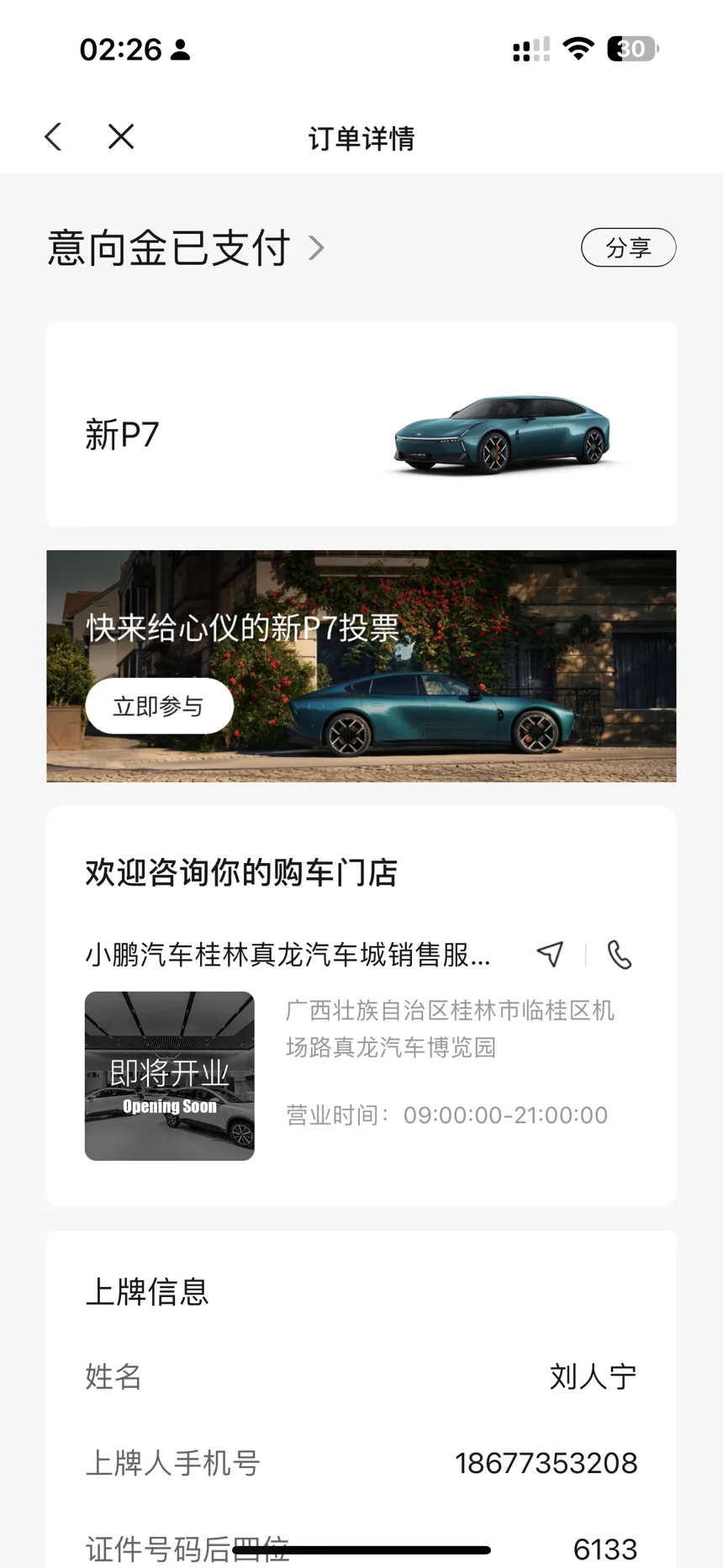The image size is (723, 1568).
Task: Go back using the arrow icon
Action: tap(54, 136)
